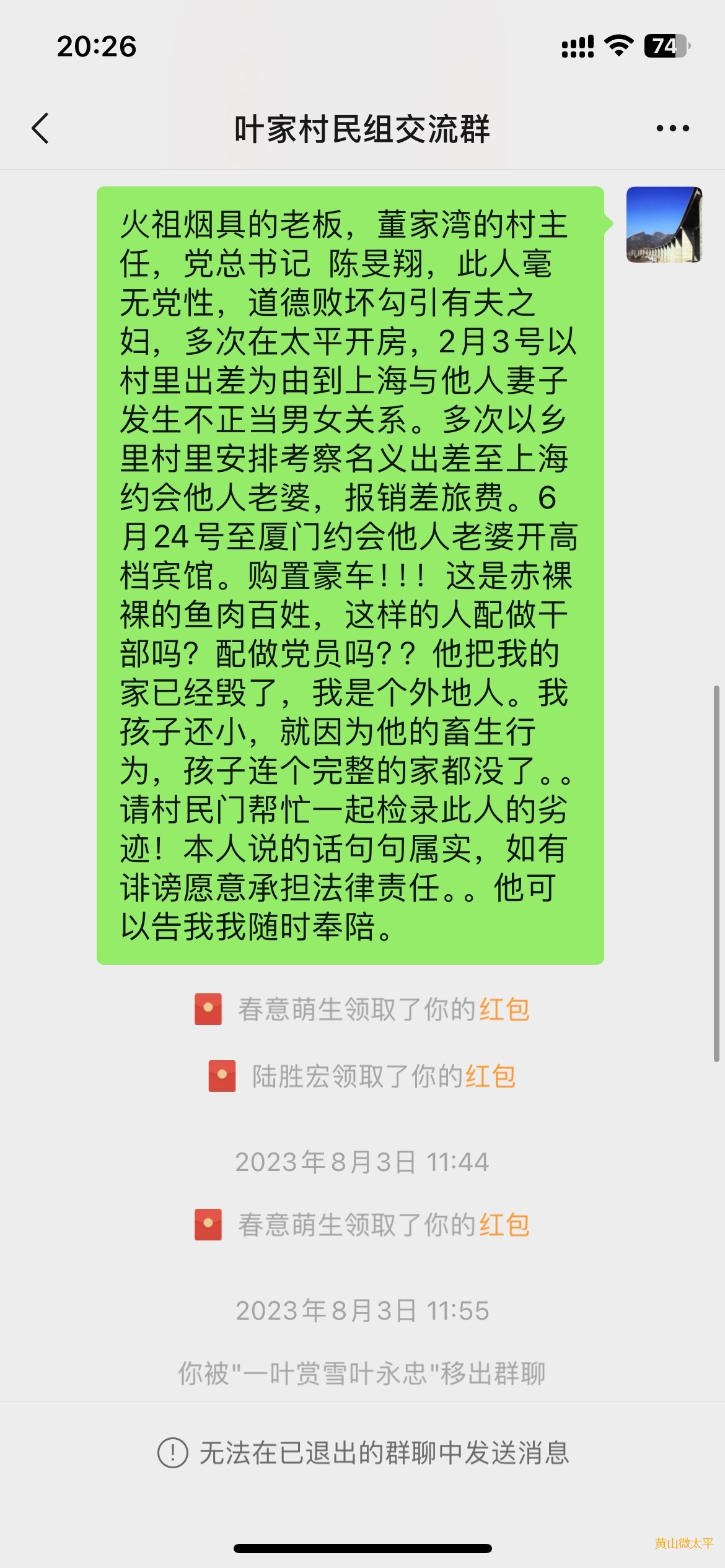The width and height of the screenshot is (725, 1568).
Task: Open the chat's three-dot menu
Action: pyautogui.click(x=672, y=129)
